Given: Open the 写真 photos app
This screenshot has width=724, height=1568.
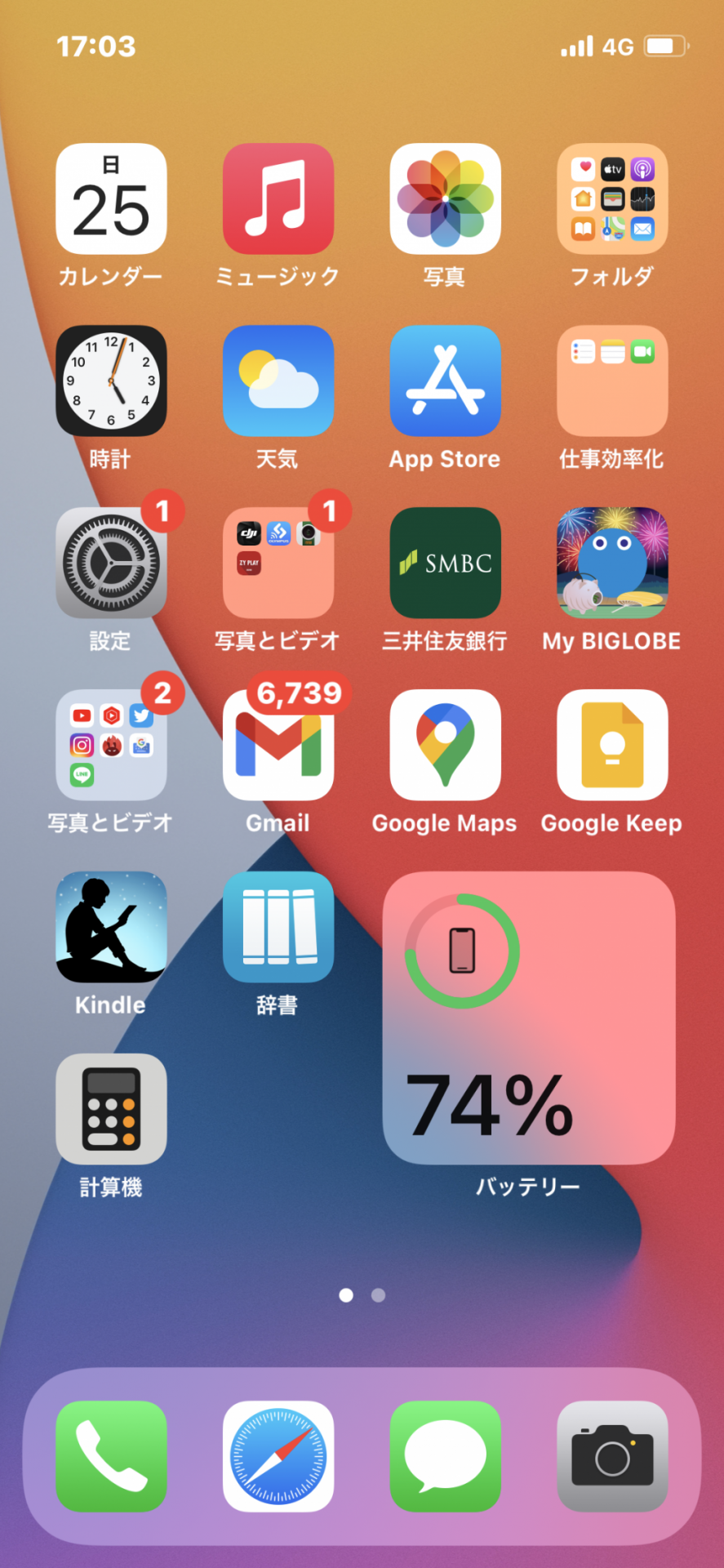Looking at the screenshot, I should tap(446, 198).
